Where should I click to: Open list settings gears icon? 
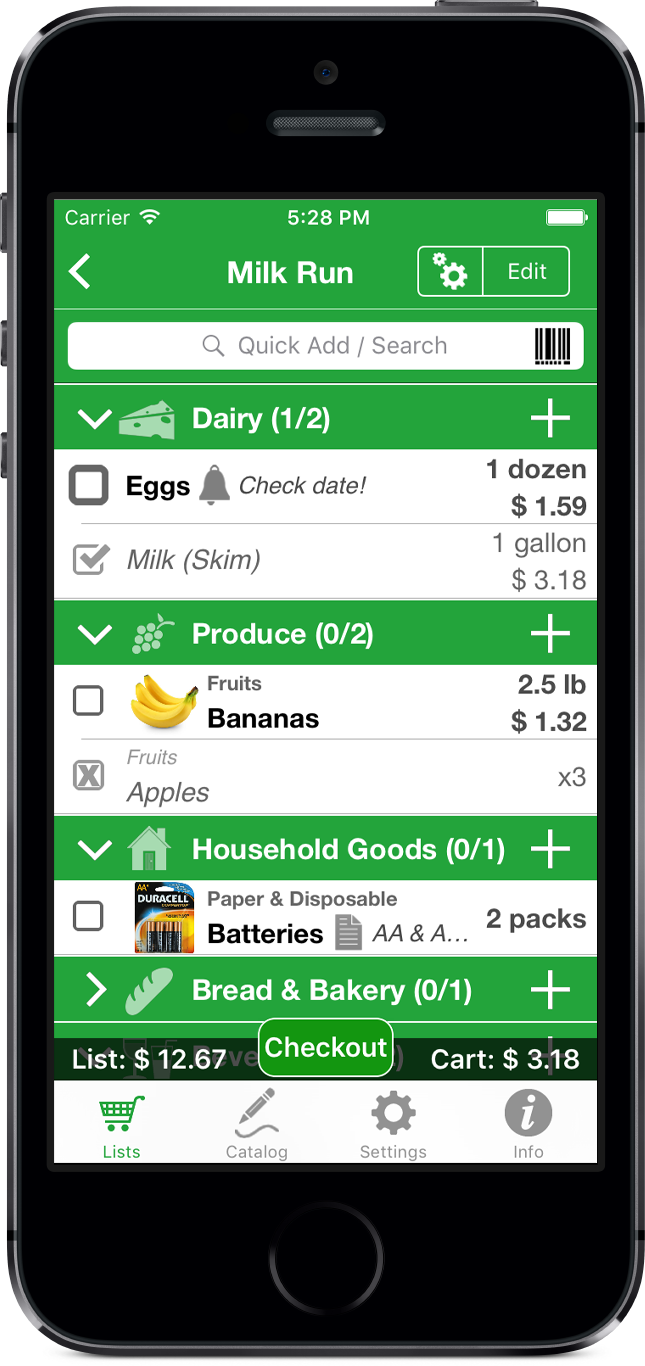450,272
